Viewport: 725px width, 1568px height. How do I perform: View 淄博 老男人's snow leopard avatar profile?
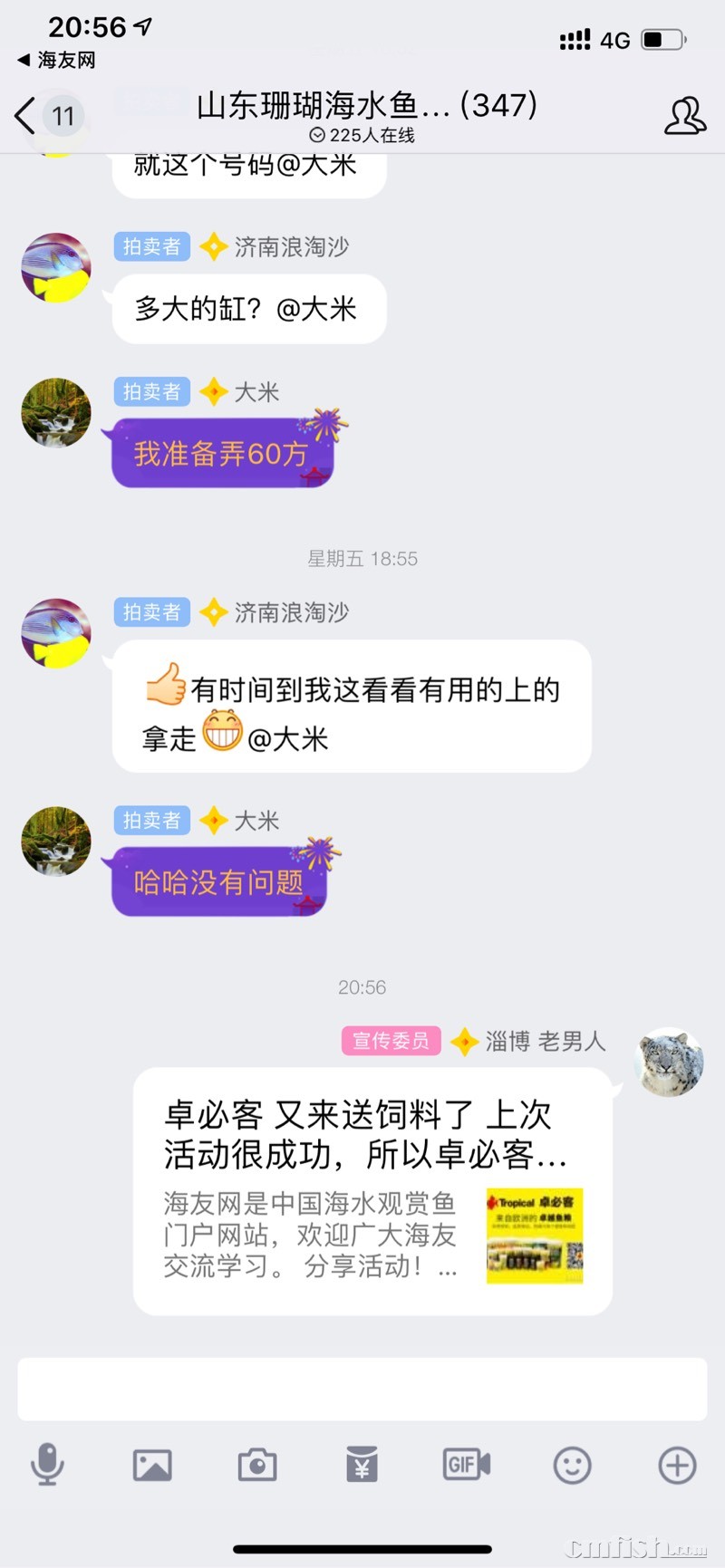tap(671, 1062)
